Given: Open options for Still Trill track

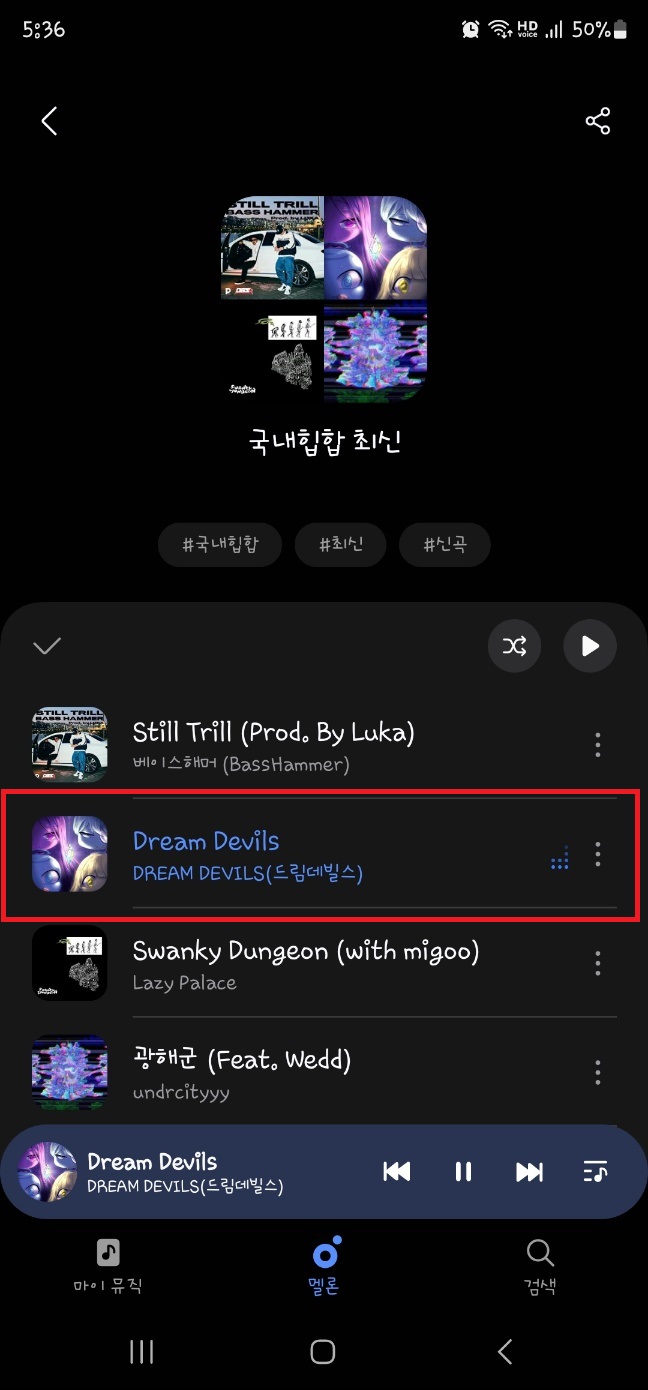Looking at the screenshot, I should 597,744.
